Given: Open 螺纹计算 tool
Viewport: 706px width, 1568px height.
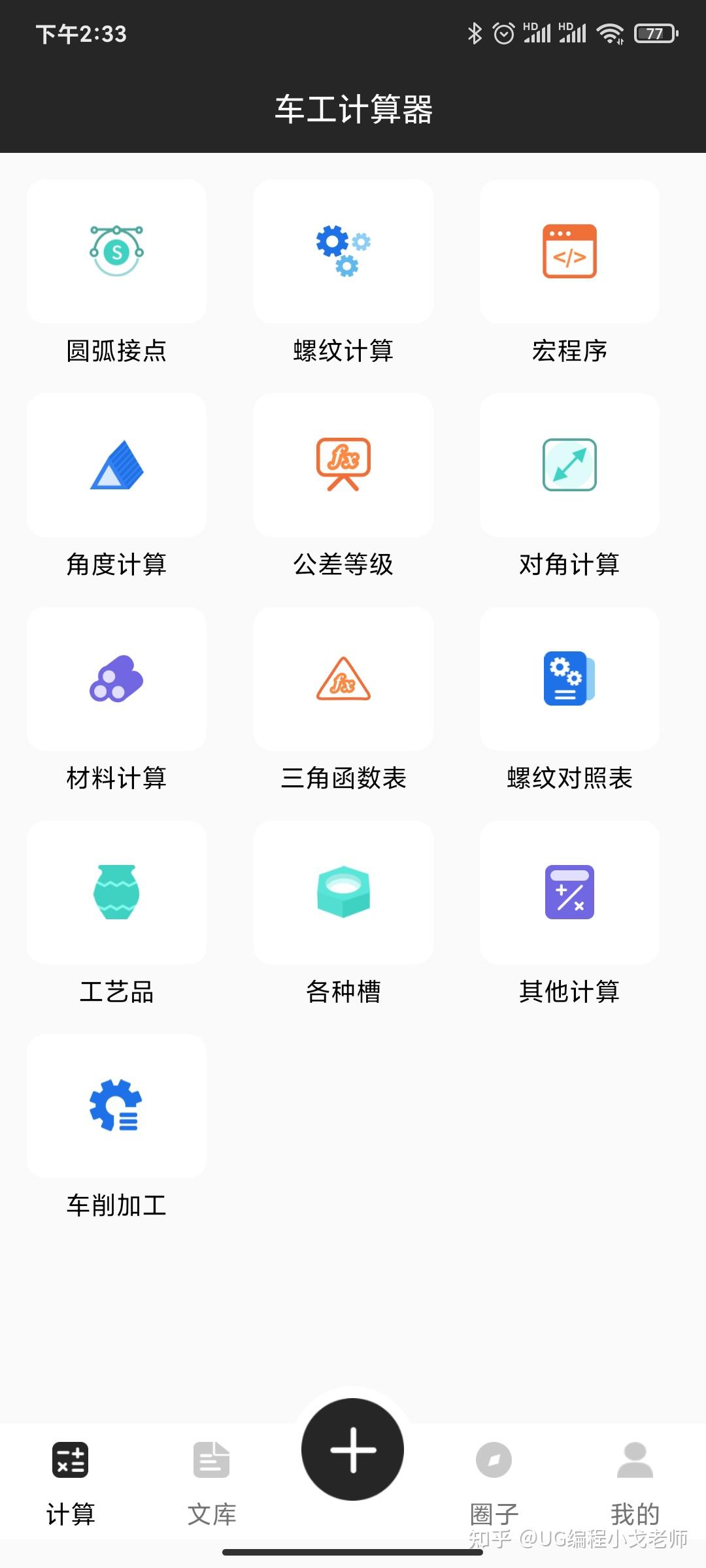Looking at the screenshot, I should (343, 252).
